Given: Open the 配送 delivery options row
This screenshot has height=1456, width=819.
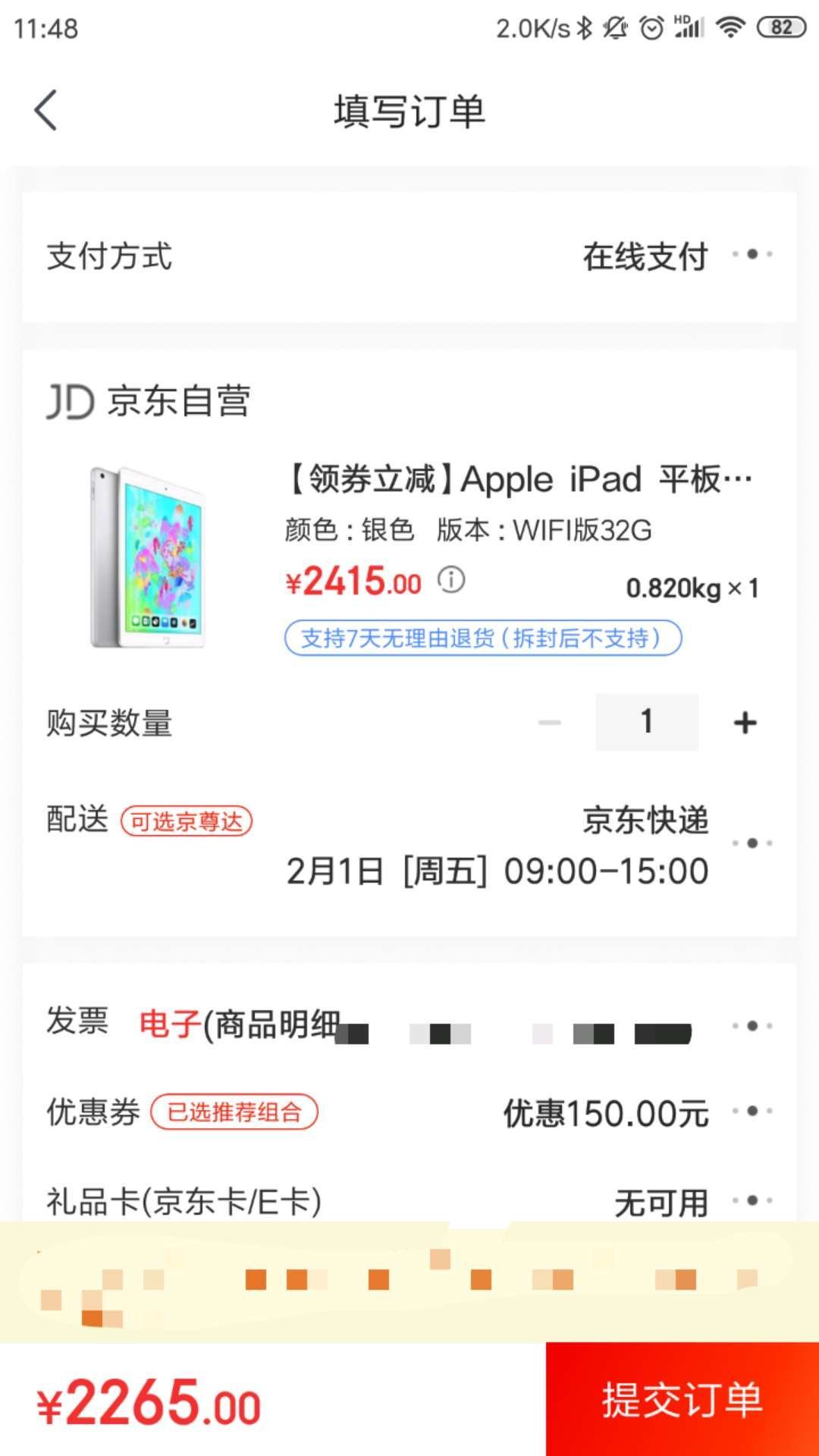Looking at the screenshot, I should [x=409, y=843].
